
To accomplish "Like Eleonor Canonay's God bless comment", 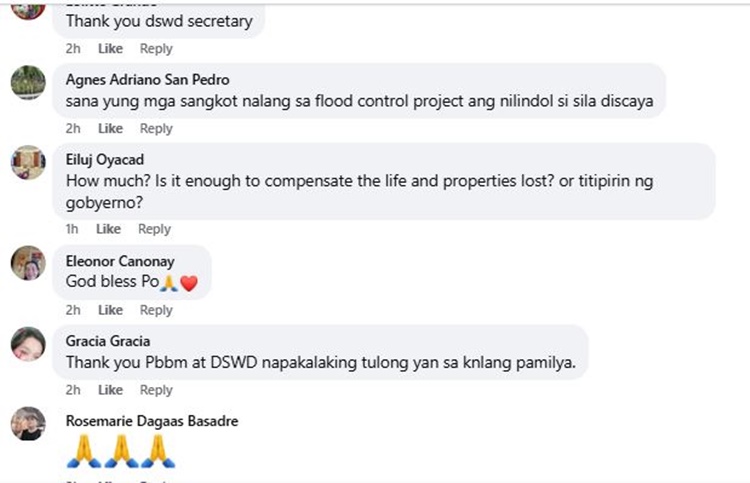I will [x=110, y=311].
